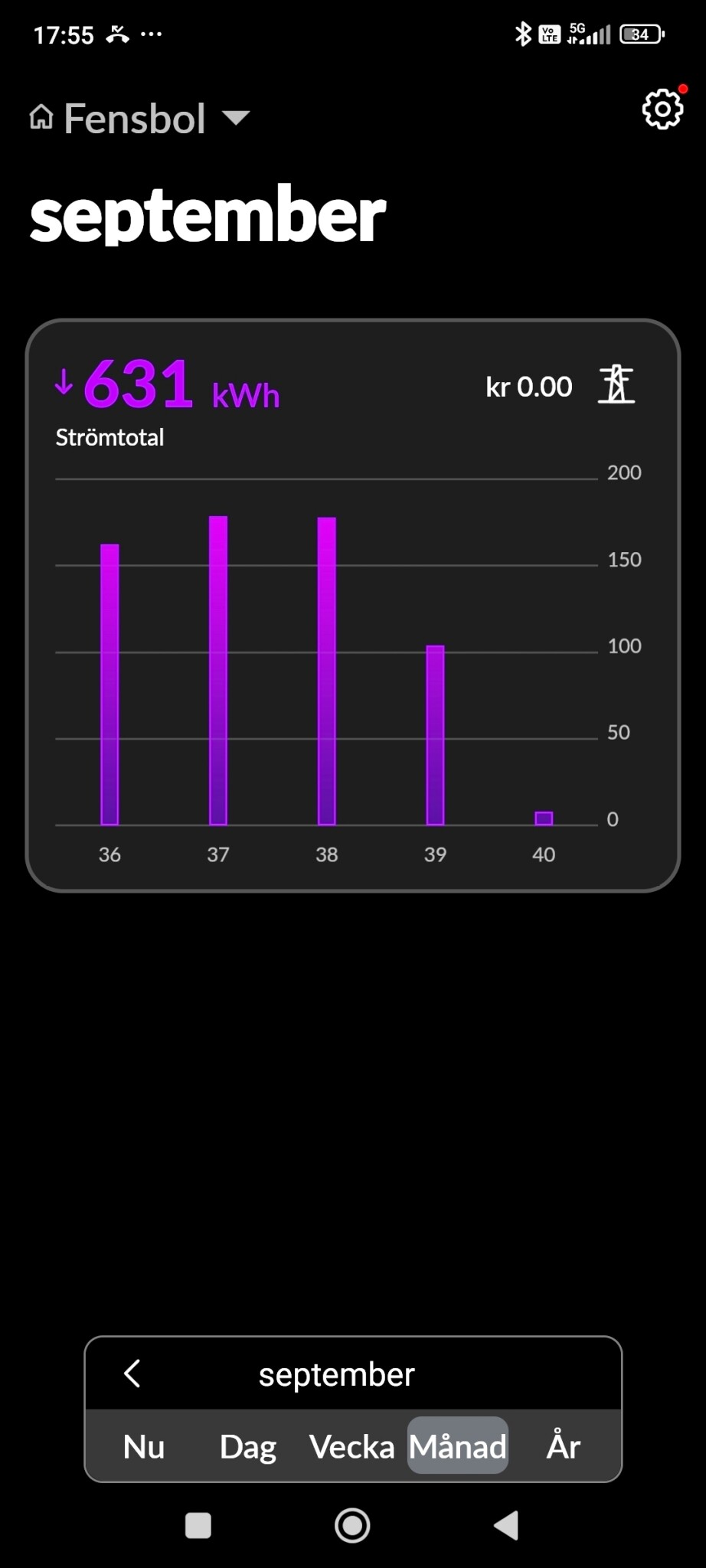Tap the week 37 bar in chart
706x1568 pixels.
click(218, 670)
